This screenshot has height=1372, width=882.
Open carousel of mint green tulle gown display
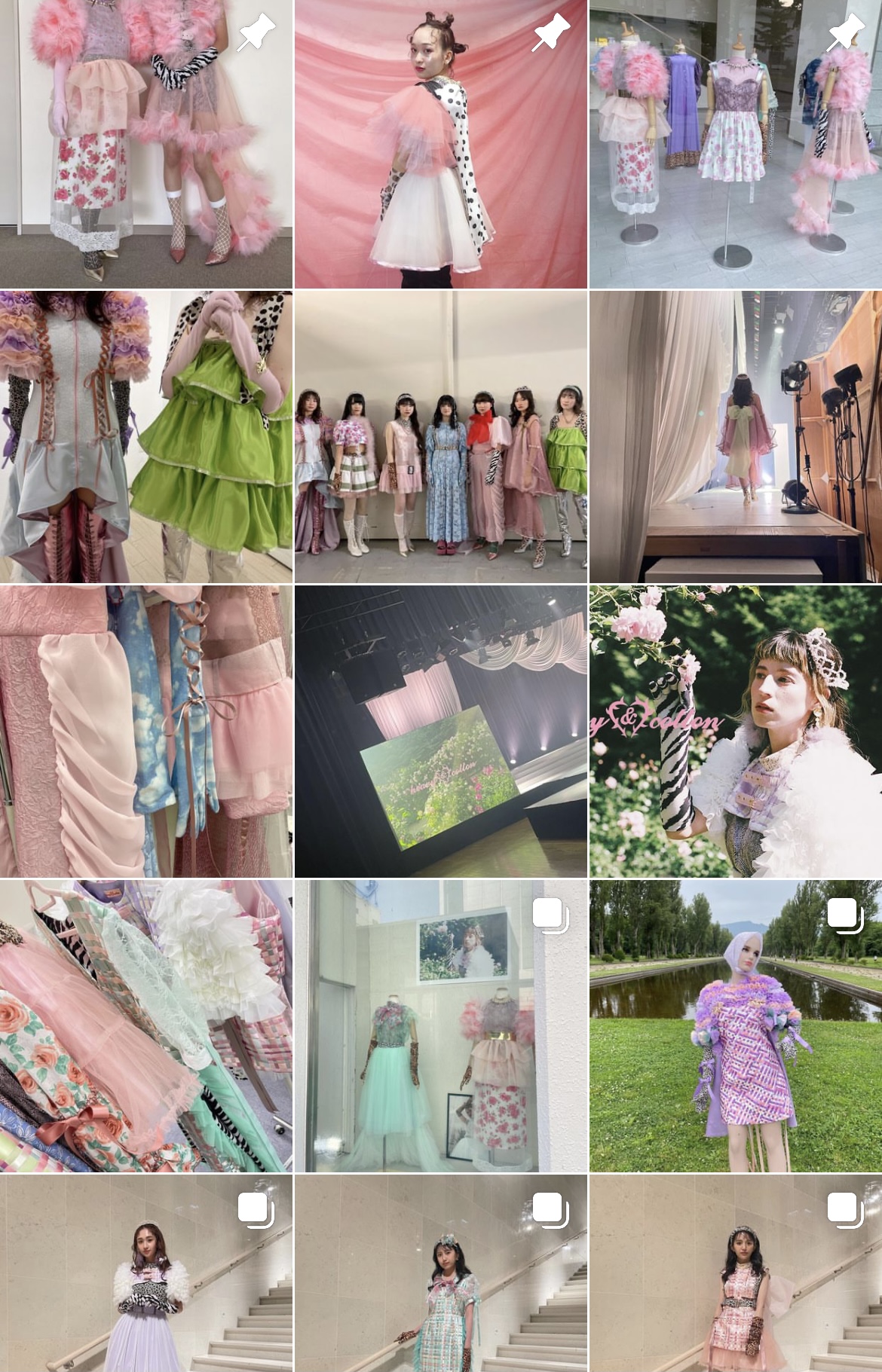point(441,1025)
